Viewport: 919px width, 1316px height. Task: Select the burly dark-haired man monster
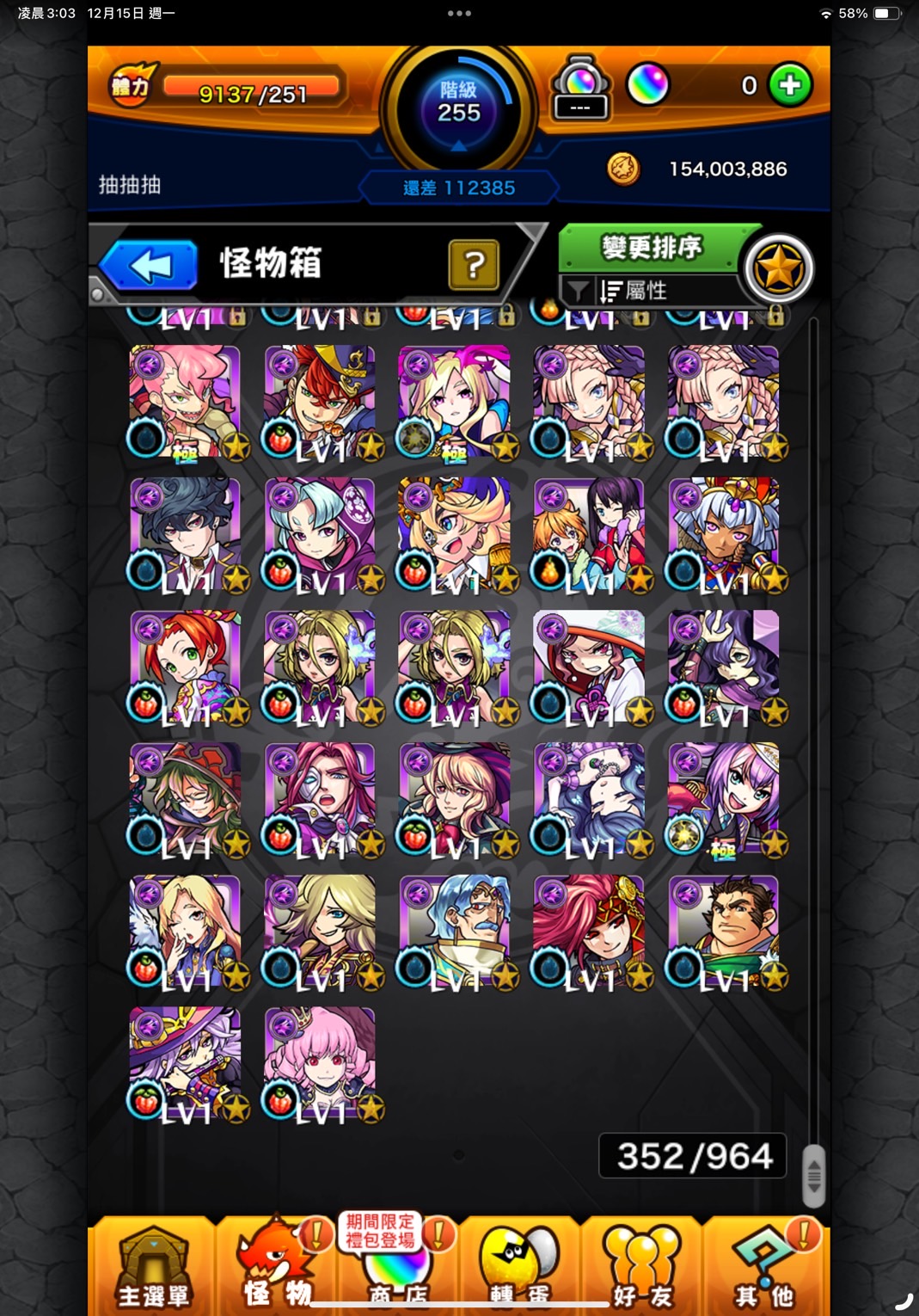click(x=724, y=931)
